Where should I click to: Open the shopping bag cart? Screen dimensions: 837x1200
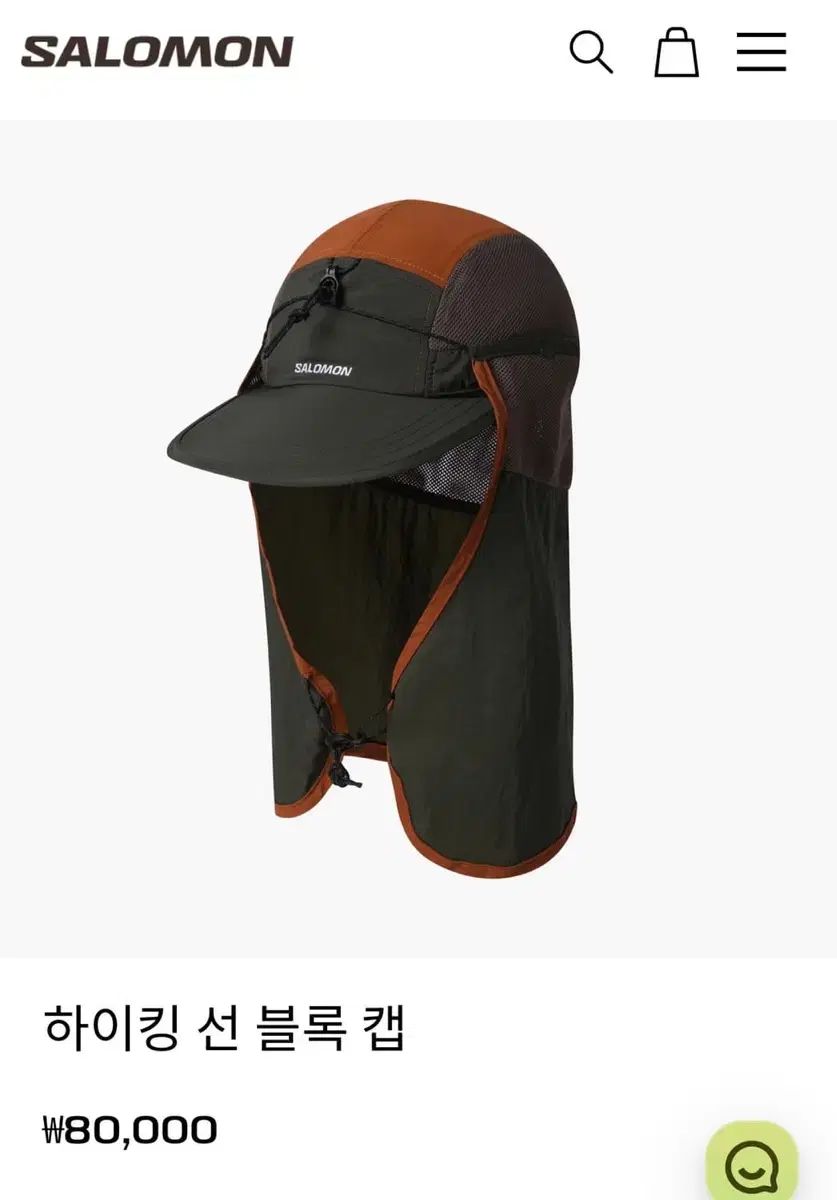click(x=677, y=53)
